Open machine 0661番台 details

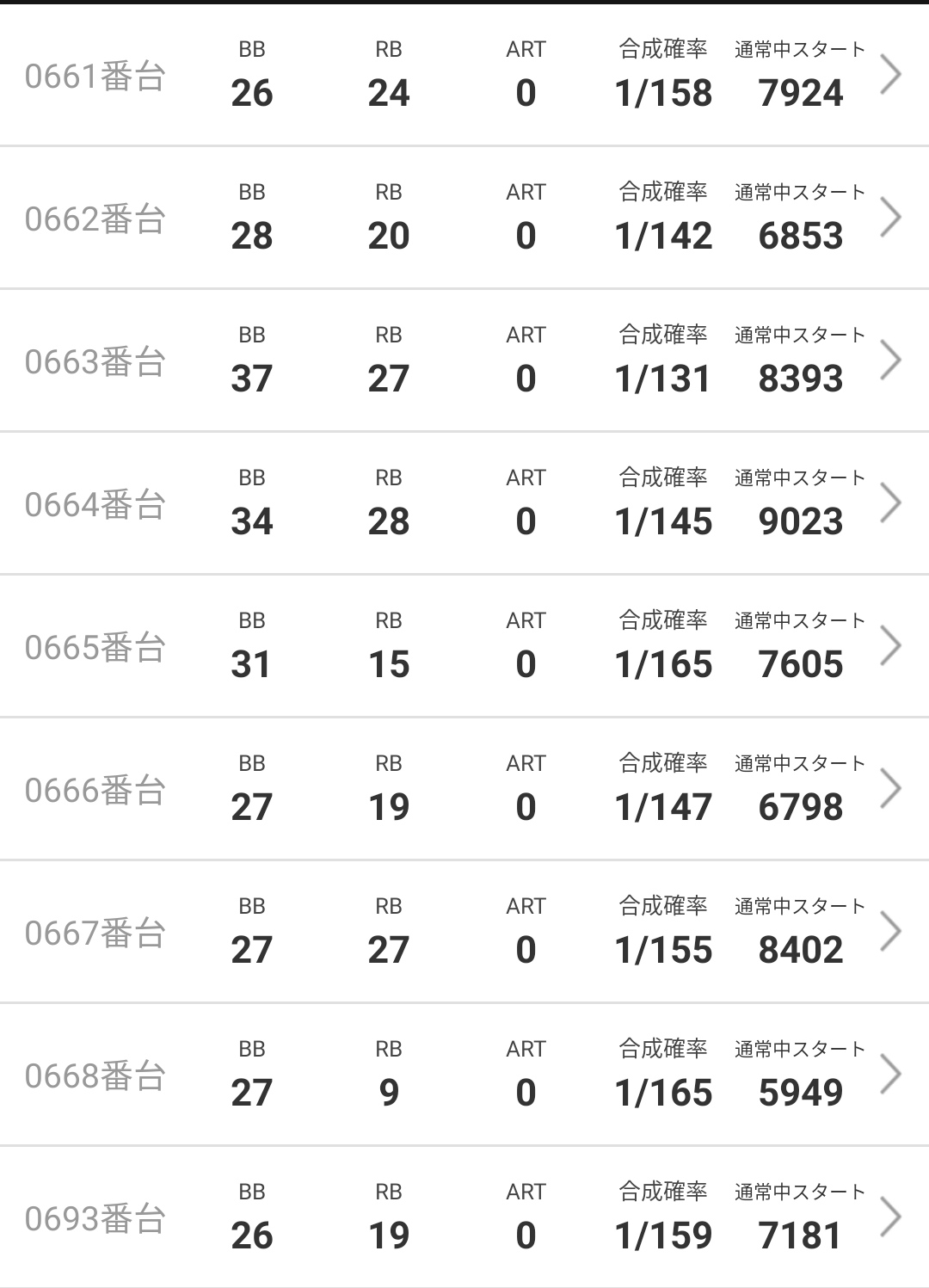pyautogui.click(x=464, y=76)
